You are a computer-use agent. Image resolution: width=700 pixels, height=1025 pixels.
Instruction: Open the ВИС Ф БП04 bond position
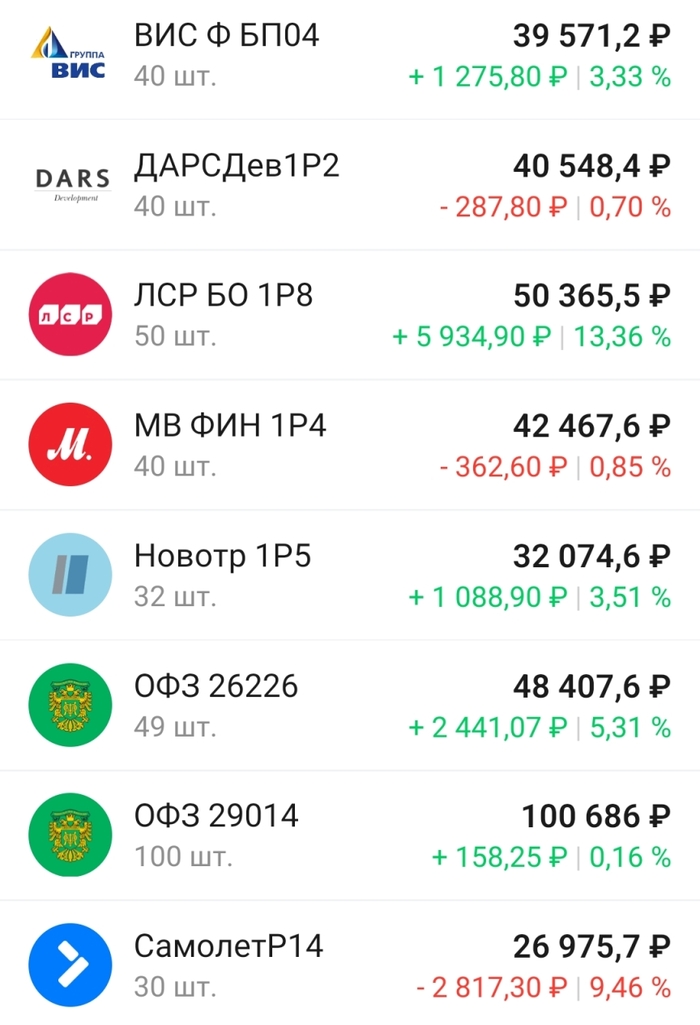pos(350,56)
